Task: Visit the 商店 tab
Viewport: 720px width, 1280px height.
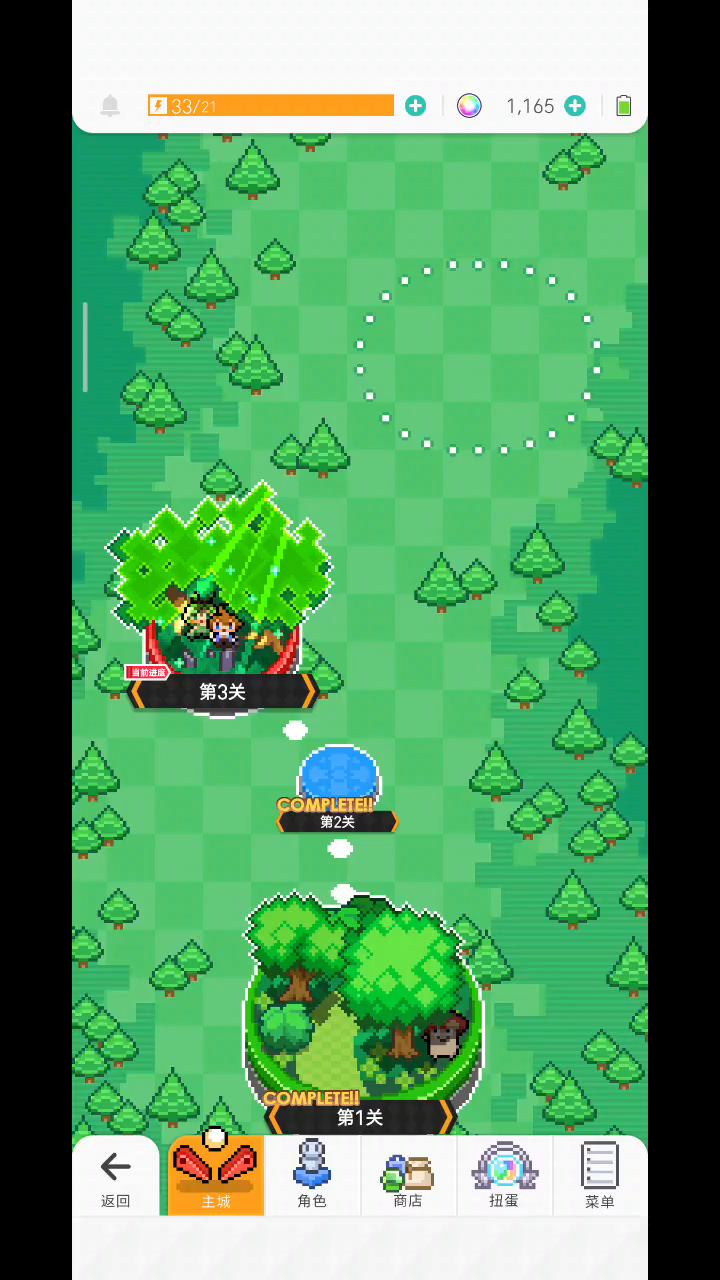Action: (x=408, y=1176)
